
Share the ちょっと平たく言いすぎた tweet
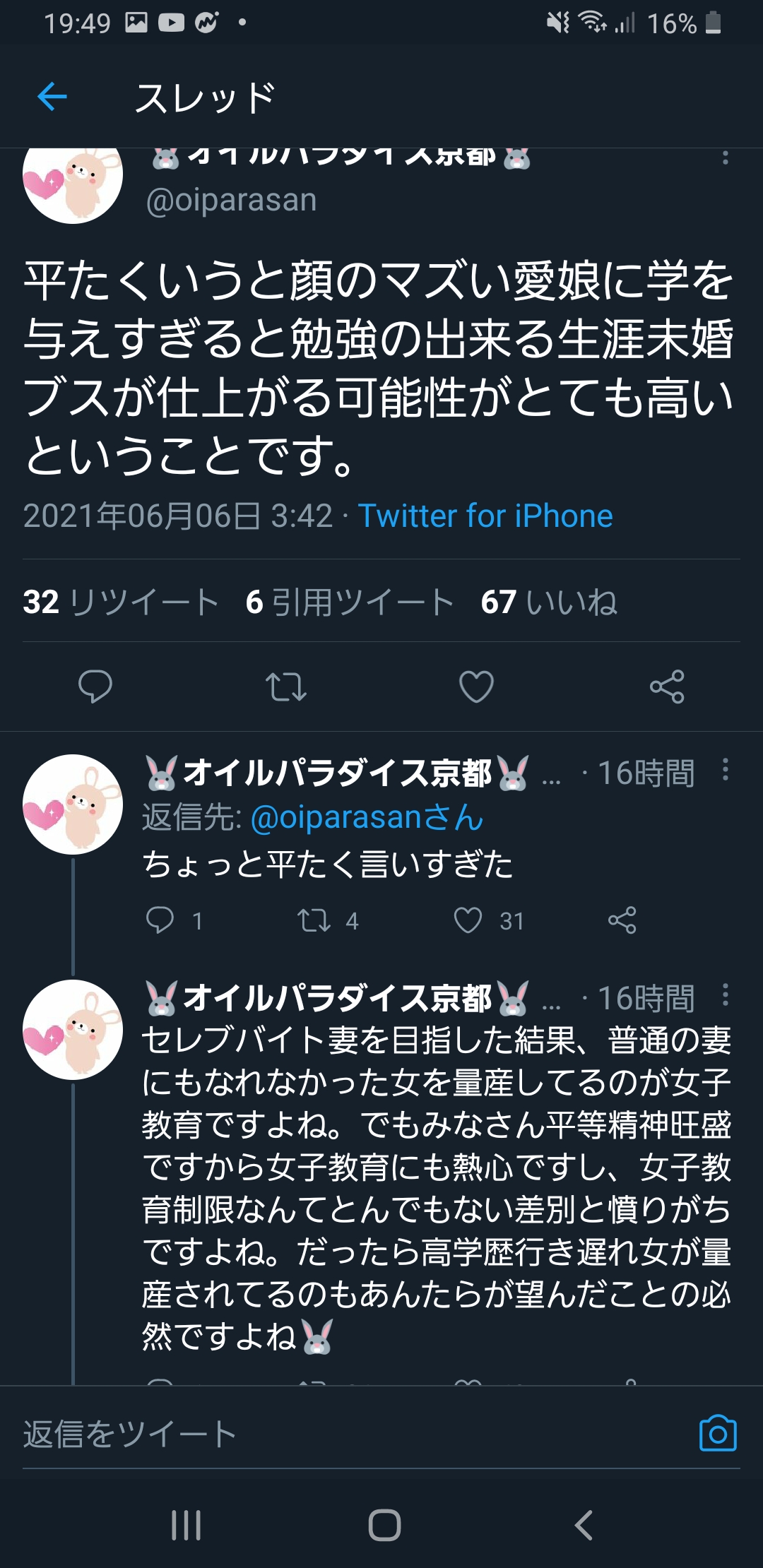click(x=622, y=920)
